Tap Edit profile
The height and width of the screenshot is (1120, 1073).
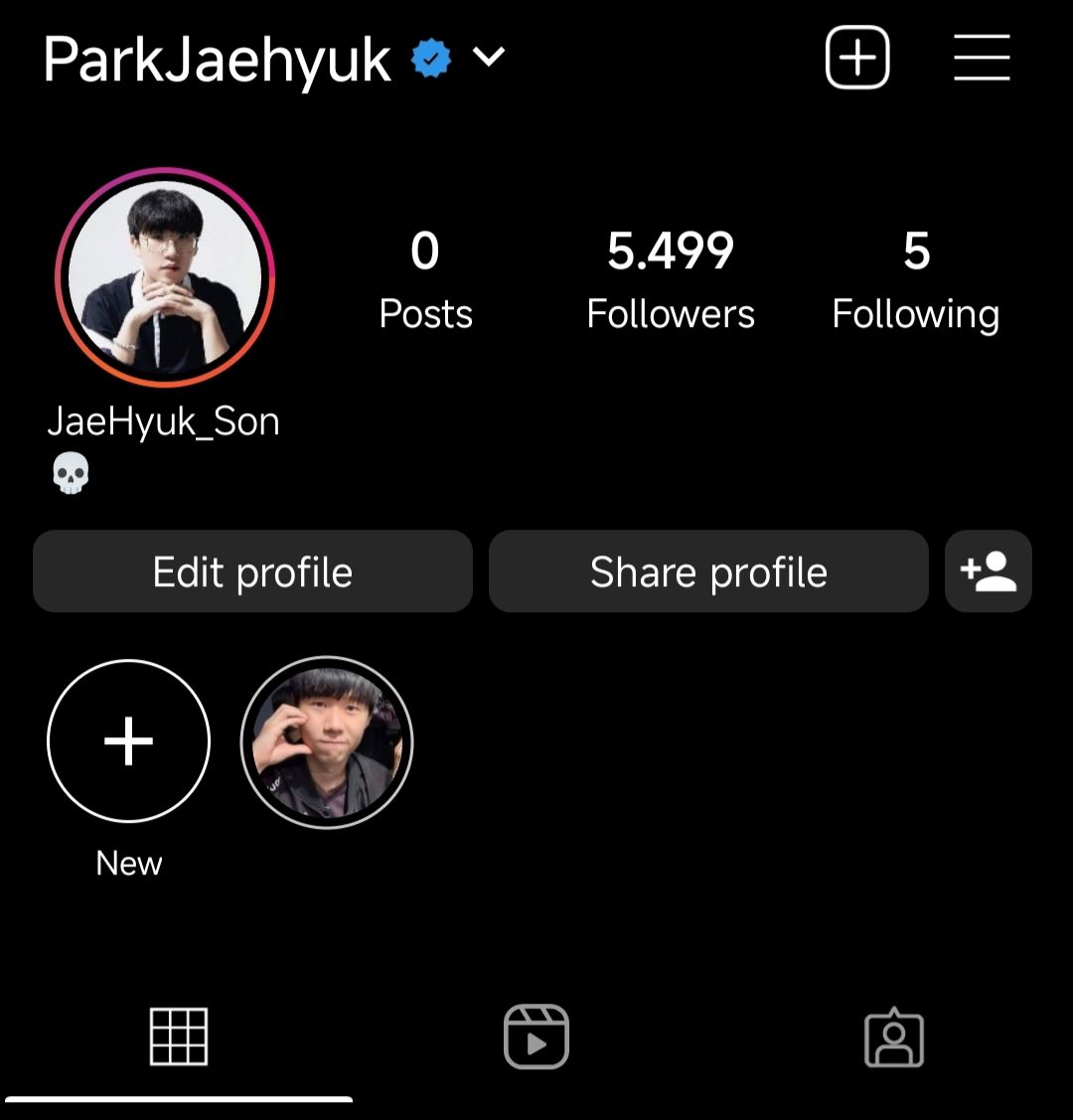tap(252, 571)
